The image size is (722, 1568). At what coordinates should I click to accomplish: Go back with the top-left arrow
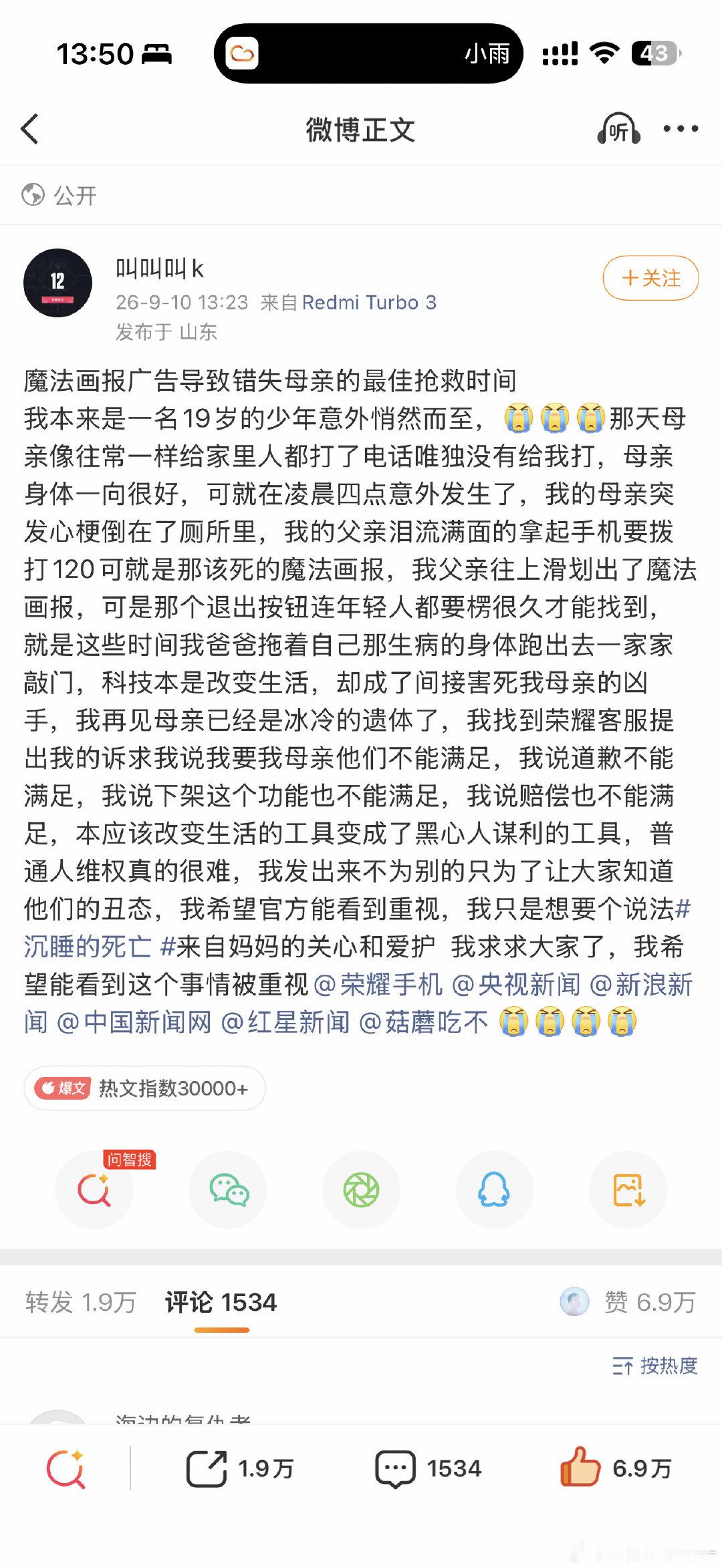30,129
